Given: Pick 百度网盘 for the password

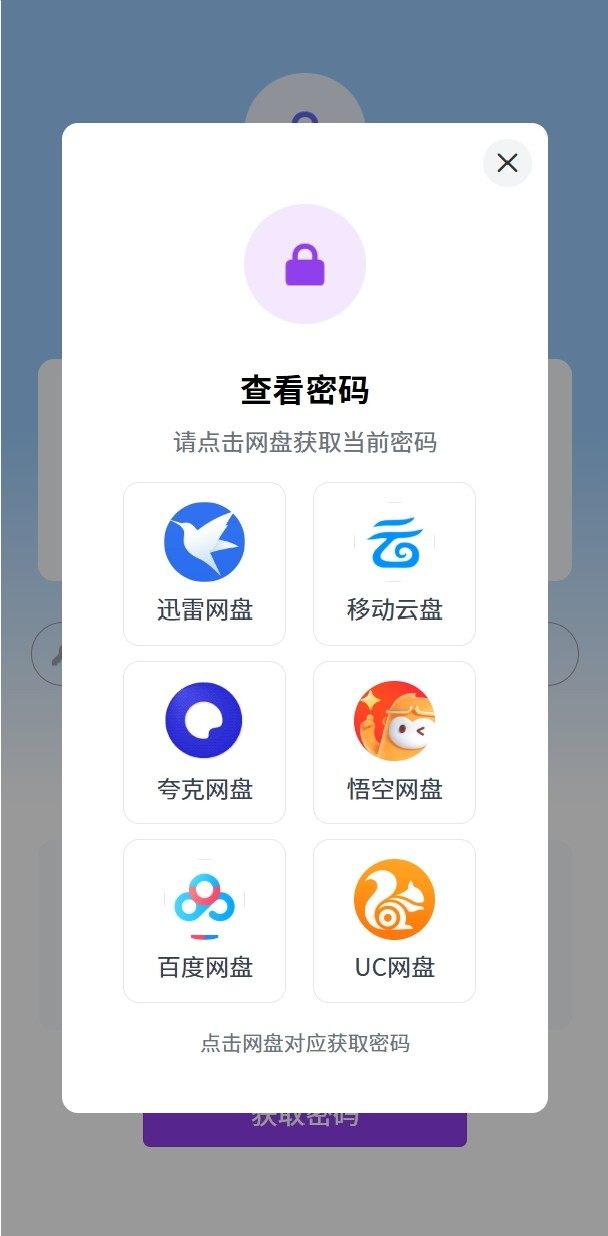Looking at the screenshot, I should pos(204,920).
